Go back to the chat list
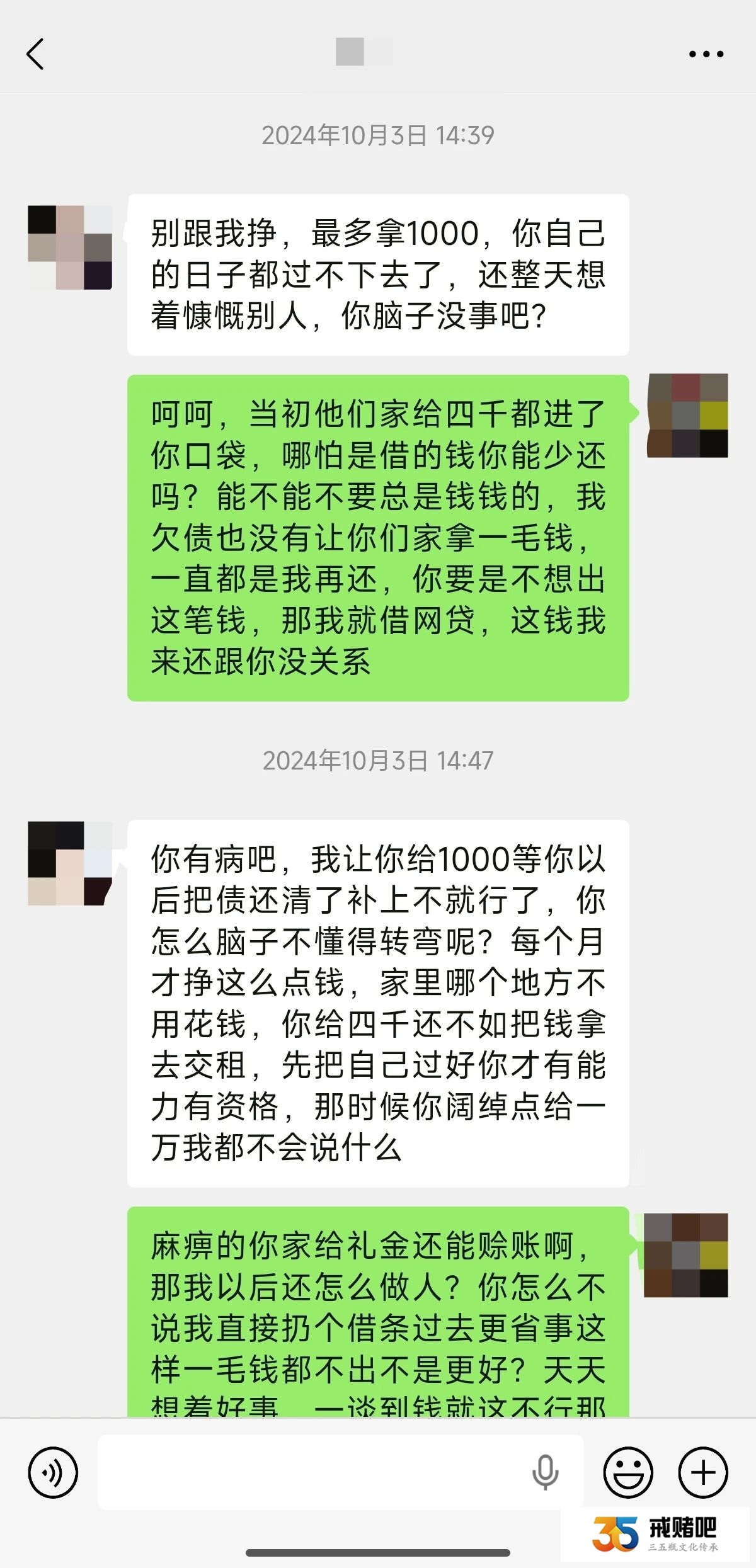 [35, 54]
